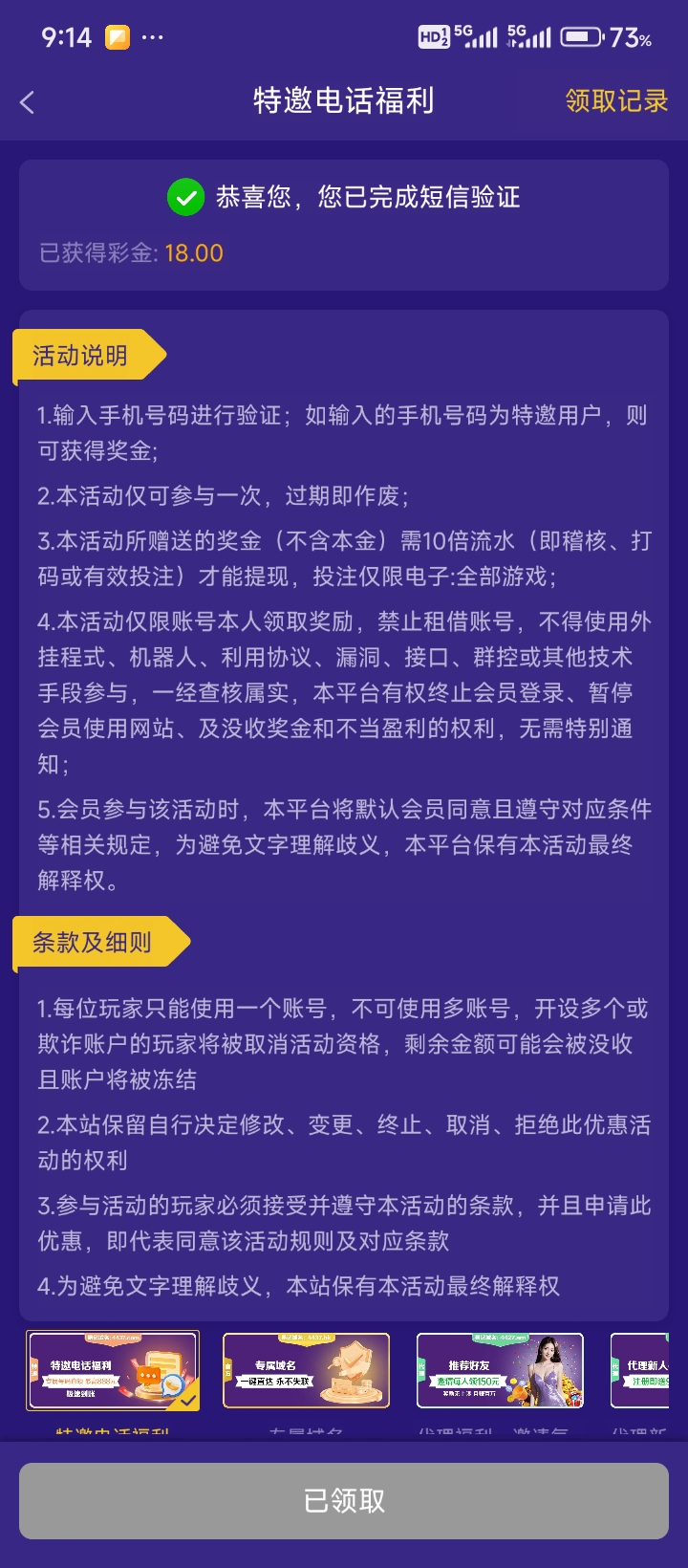
Task: Open 领取记录 claim history
Action: click(x=616, y=100)
